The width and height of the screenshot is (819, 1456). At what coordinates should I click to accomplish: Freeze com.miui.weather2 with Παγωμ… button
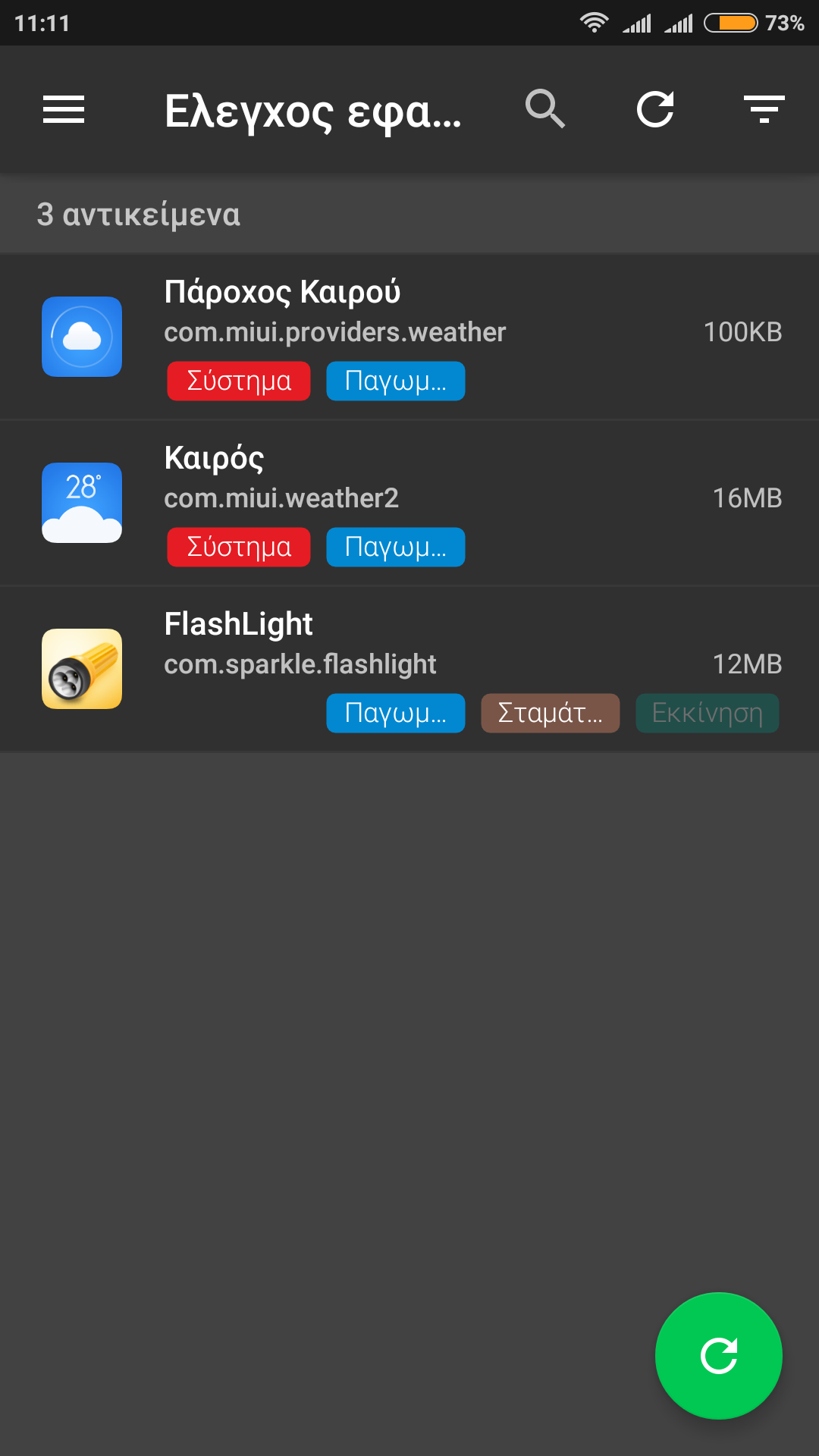pos(395,547)
